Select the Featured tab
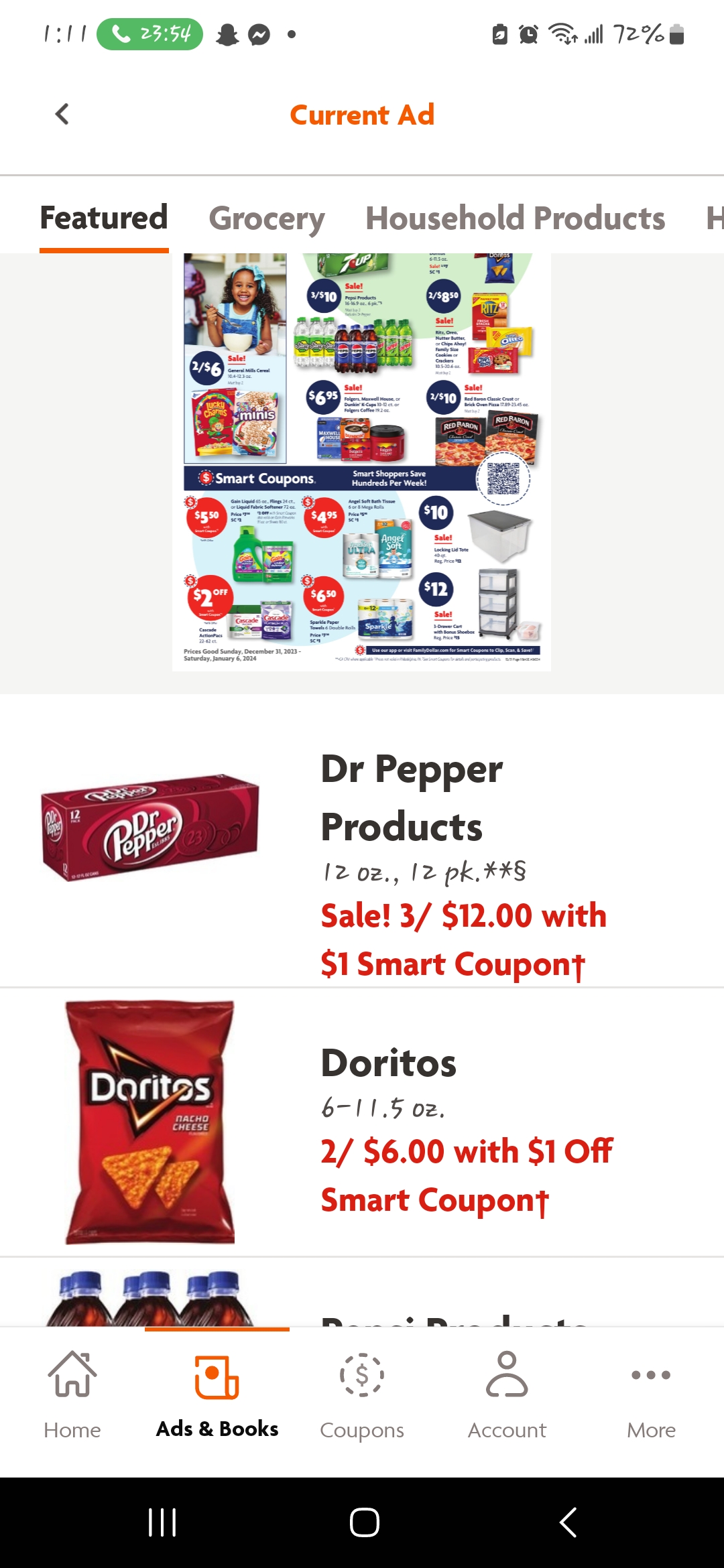This screenshot has width=724, height=1568. [x=104, y=218]
